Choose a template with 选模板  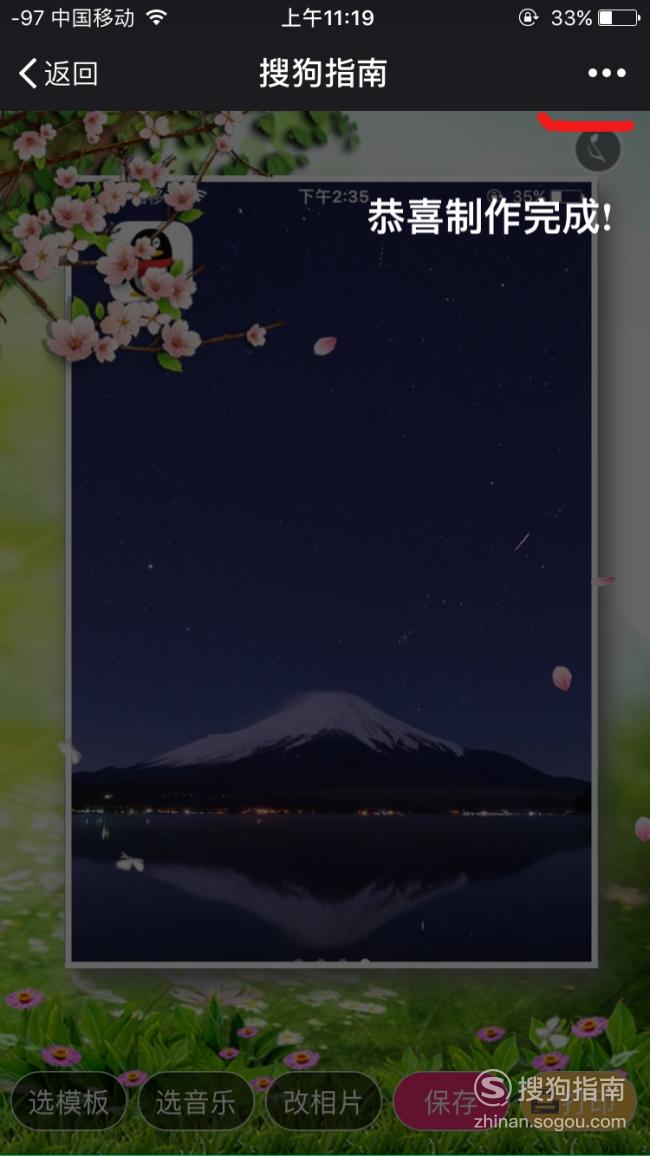coord(68,1102)
